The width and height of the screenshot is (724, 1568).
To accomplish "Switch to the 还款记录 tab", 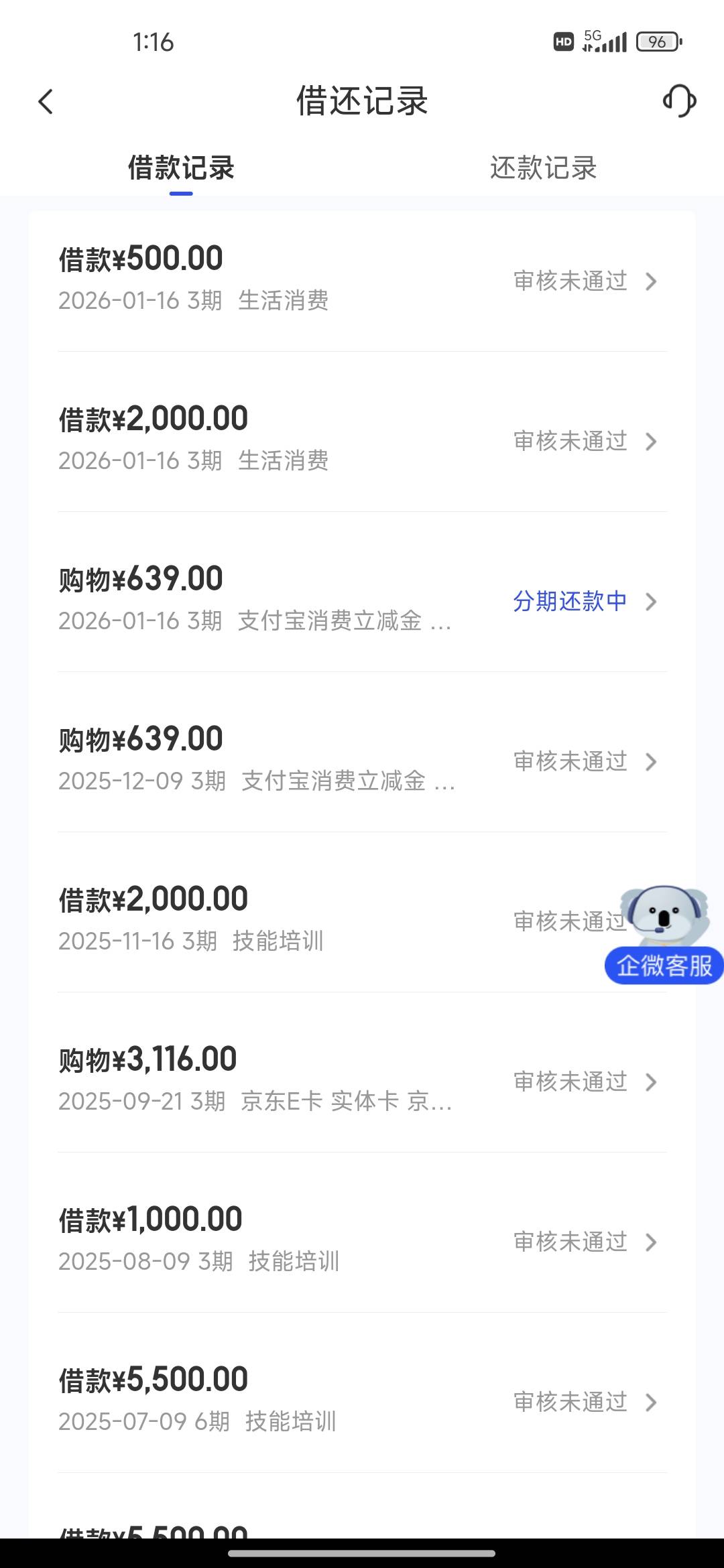I will 543,168.
